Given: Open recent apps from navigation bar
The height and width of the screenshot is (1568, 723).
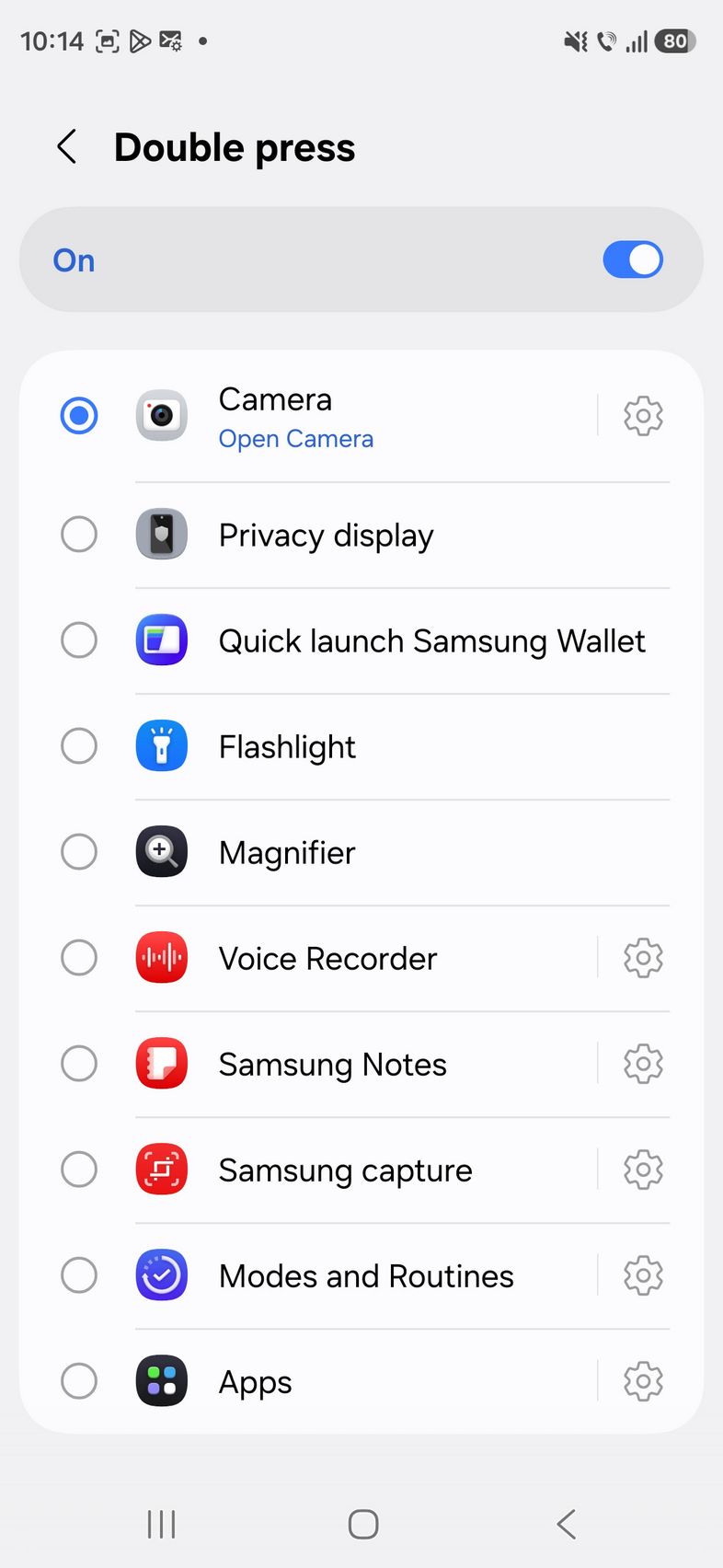Looking at the screenshot, I should pyautogui.click(x=161, y=1525).
